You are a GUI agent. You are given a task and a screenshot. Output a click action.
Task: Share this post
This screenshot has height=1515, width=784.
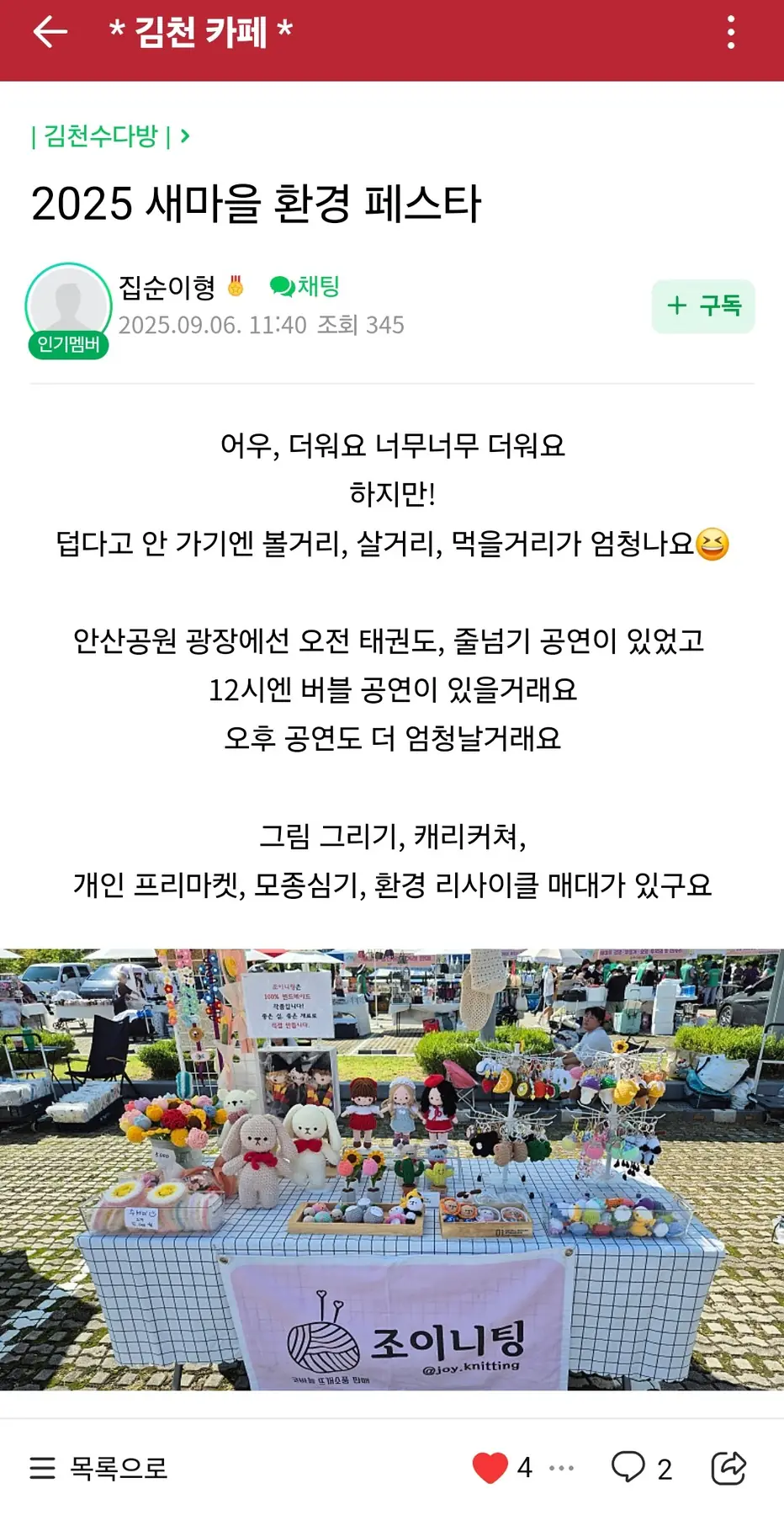click(728, 1468)
